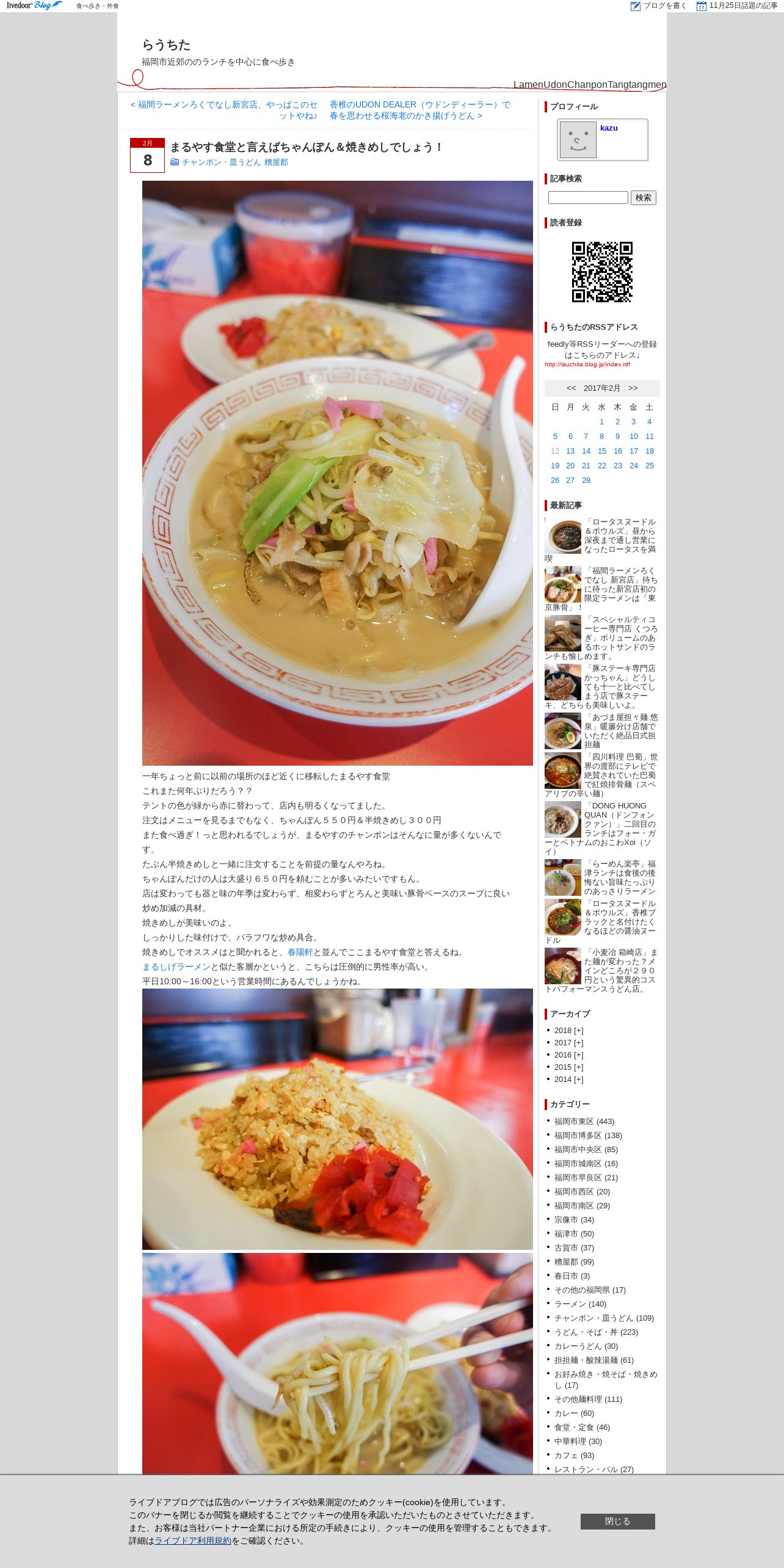Open category 福岡市東区 (443)
Image resolution: width=784 pixels, height=1568 pixels.
pyautogui.click(x=584, y=1122)
